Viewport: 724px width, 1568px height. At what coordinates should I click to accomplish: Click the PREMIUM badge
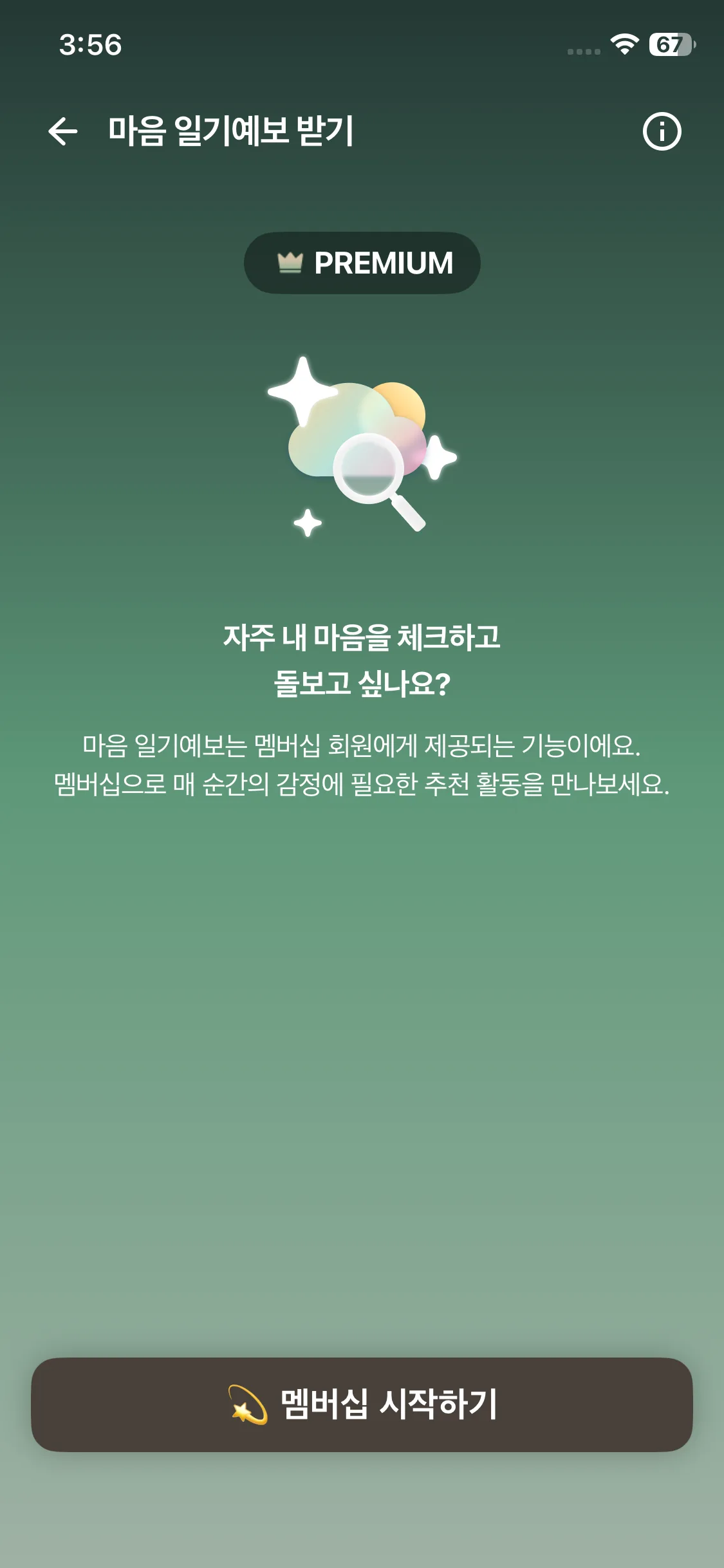[x=362, y=263]
